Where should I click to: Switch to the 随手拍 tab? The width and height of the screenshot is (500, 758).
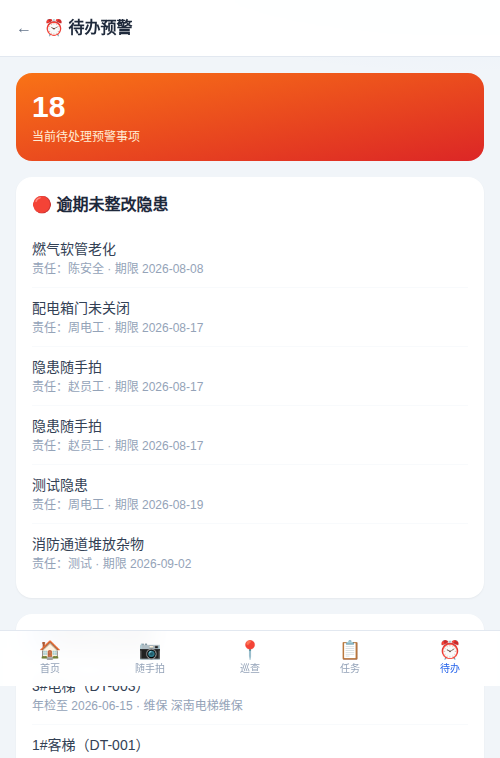[x=150, y=657]
